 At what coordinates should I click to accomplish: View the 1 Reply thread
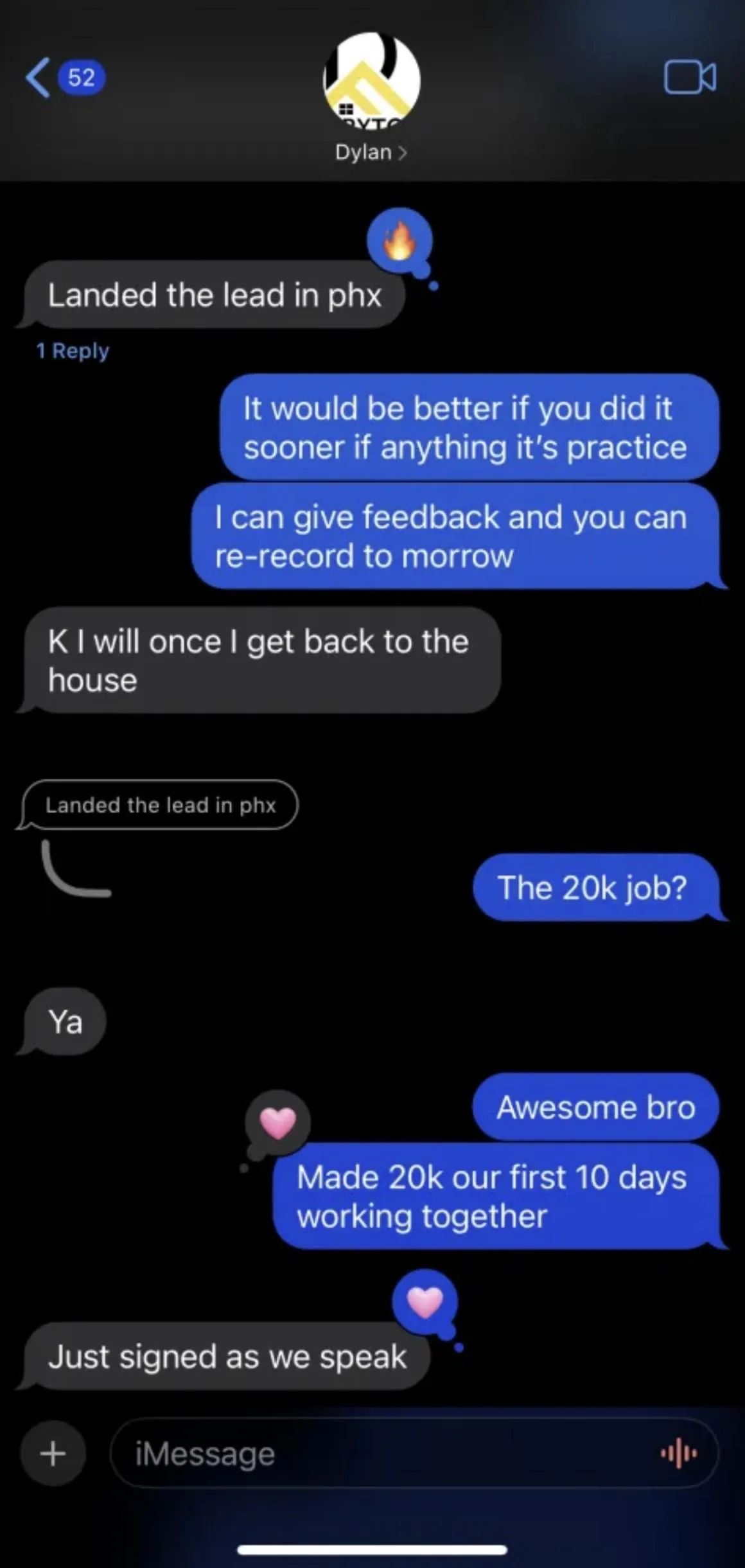[x=73, y=351]
